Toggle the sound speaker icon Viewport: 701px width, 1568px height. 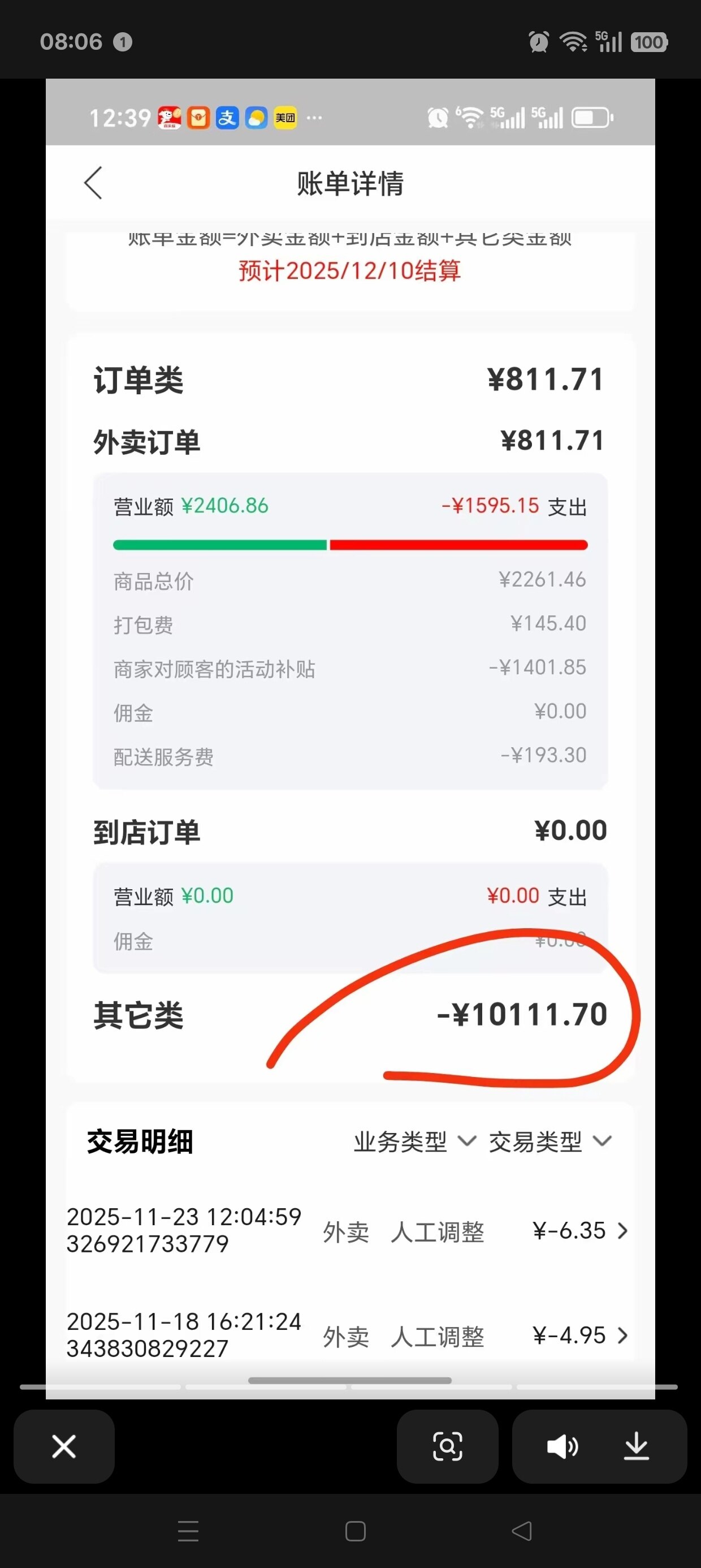tap(563, 1446)
